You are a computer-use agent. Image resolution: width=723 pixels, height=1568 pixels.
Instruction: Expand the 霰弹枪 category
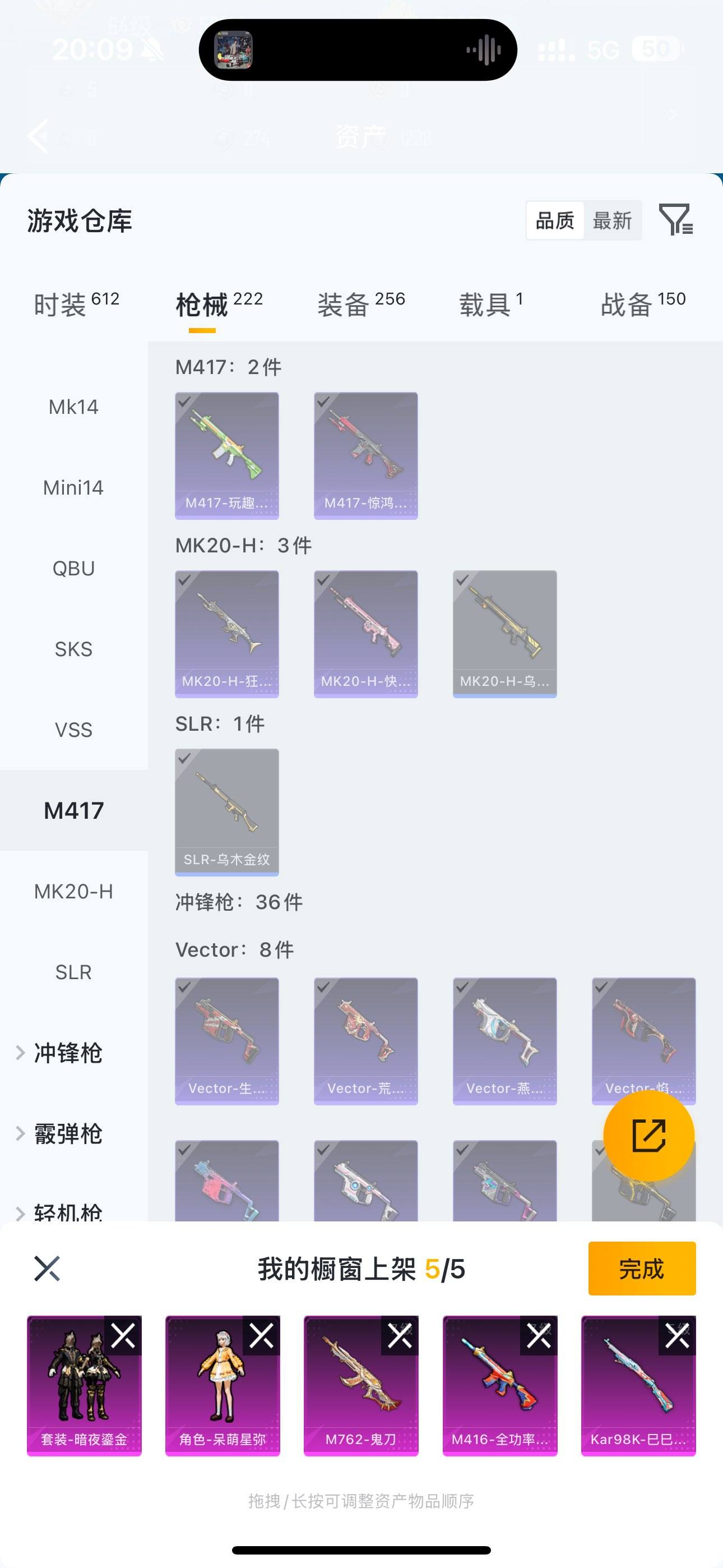pyautogui.click(x=67, y=1133)
